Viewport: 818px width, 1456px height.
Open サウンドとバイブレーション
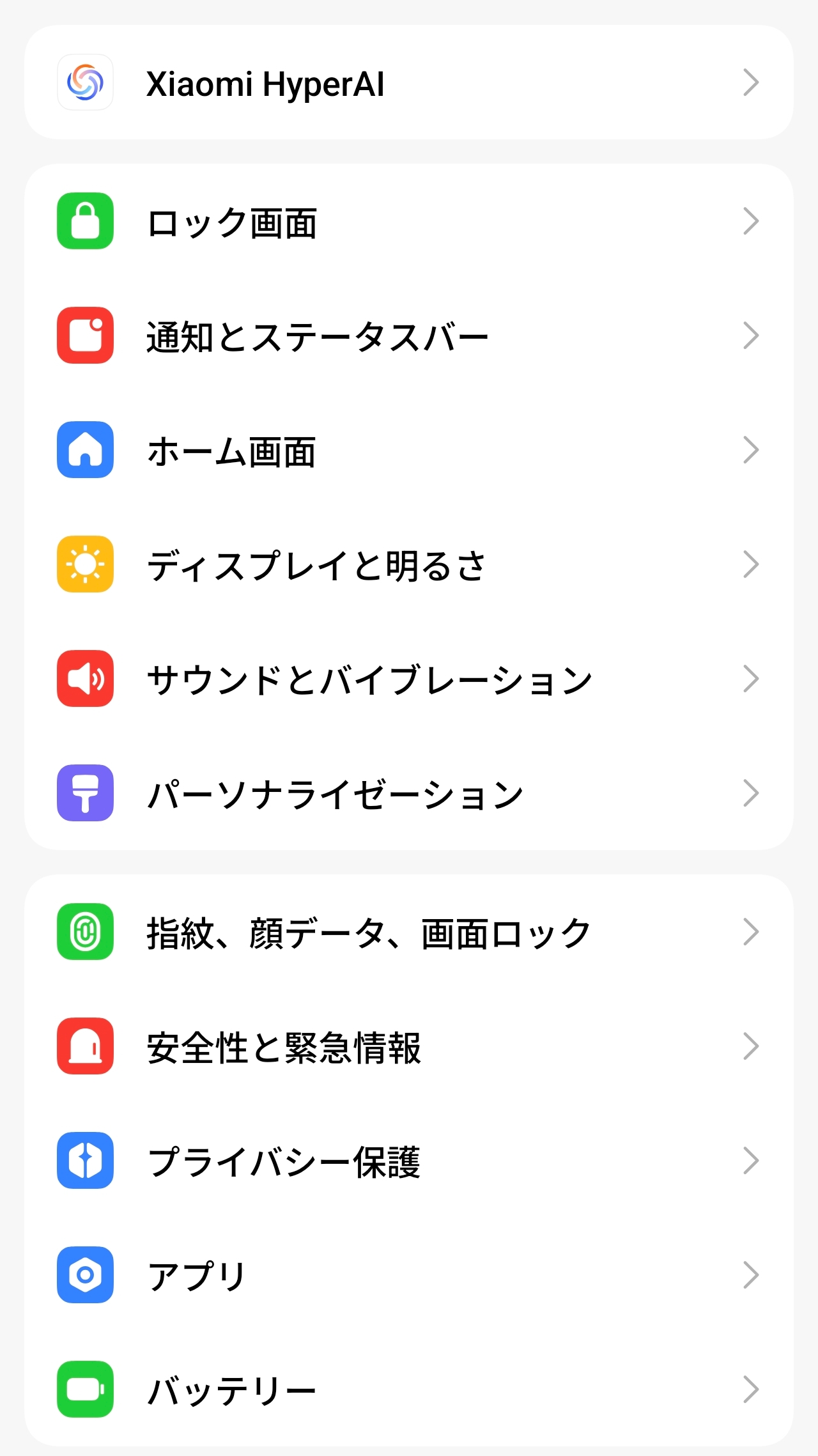coord(409,679)
